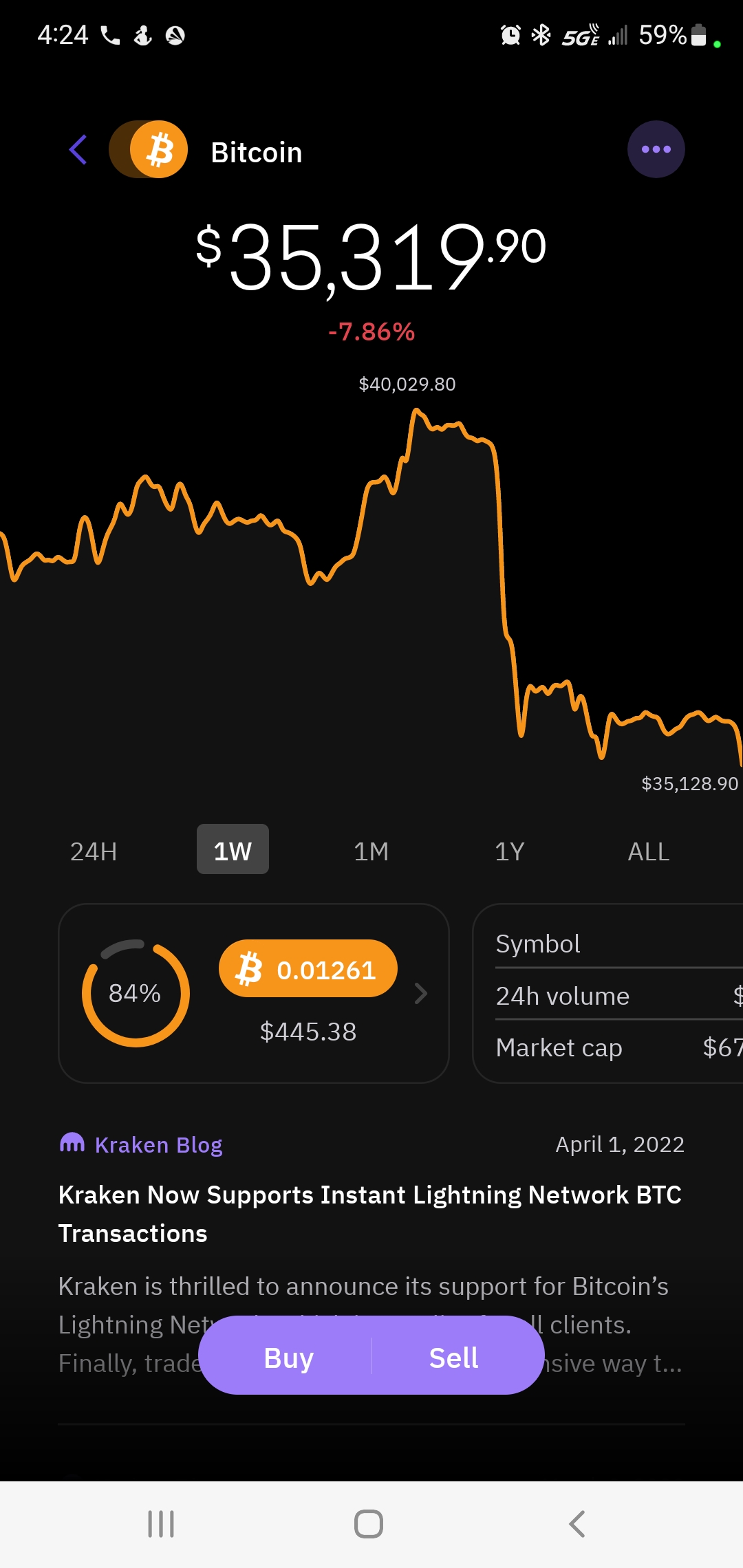743x1568 pixels.
Task: Open Kraken Blog article about Lightning Network
Action: (370, 1213)
